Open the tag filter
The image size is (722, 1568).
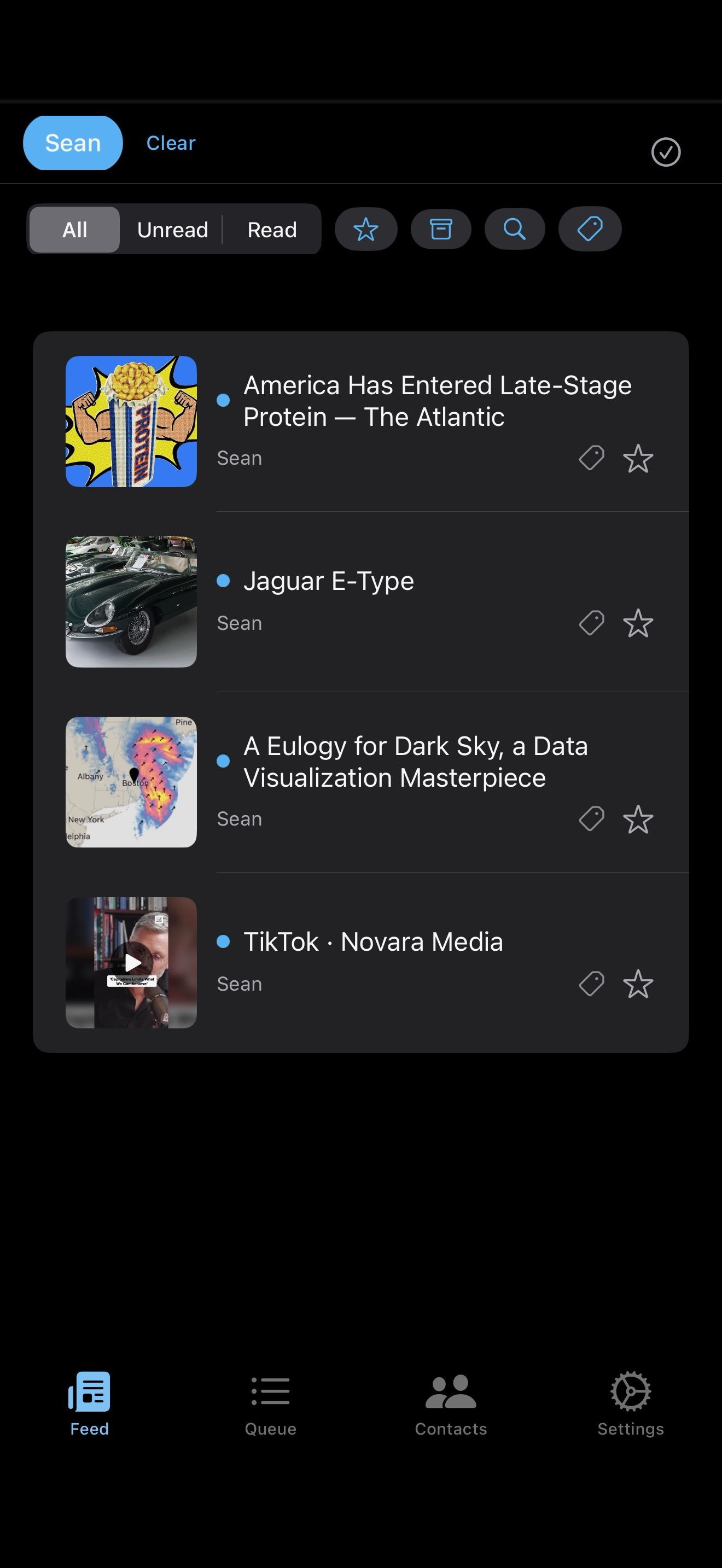coord(589,230)
